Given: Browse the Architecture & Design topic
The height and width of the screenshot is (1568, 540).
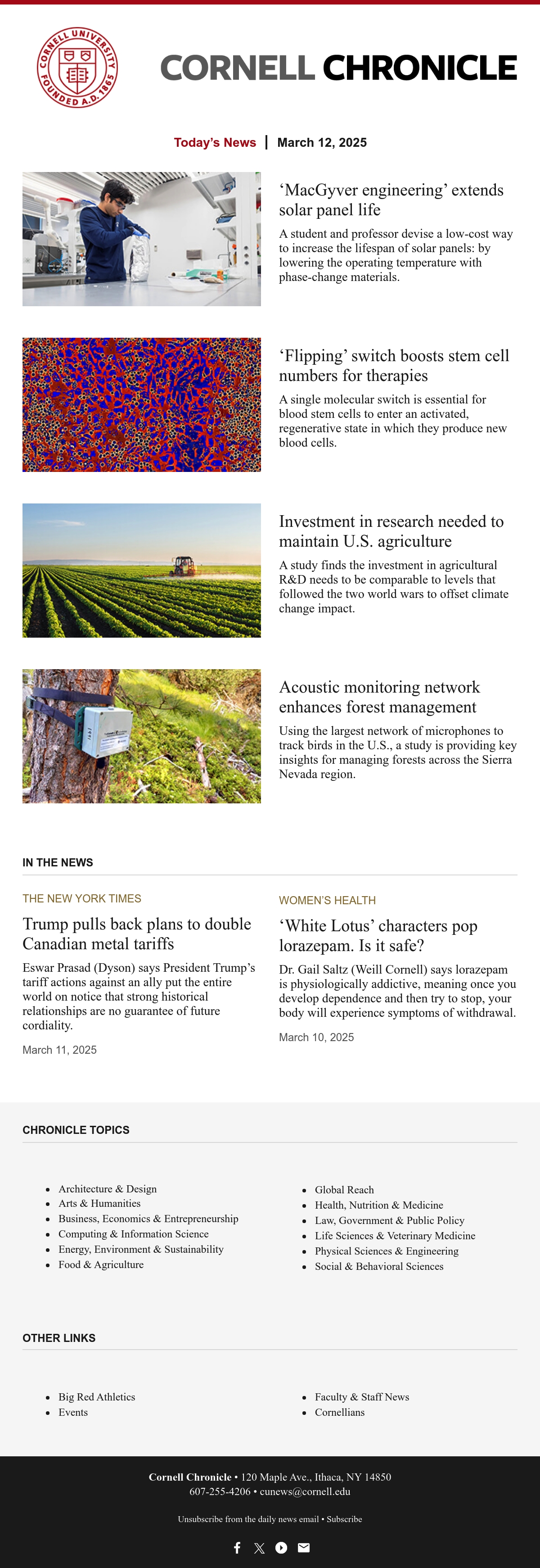Looking at the screenshot, I should (108, 1189).
